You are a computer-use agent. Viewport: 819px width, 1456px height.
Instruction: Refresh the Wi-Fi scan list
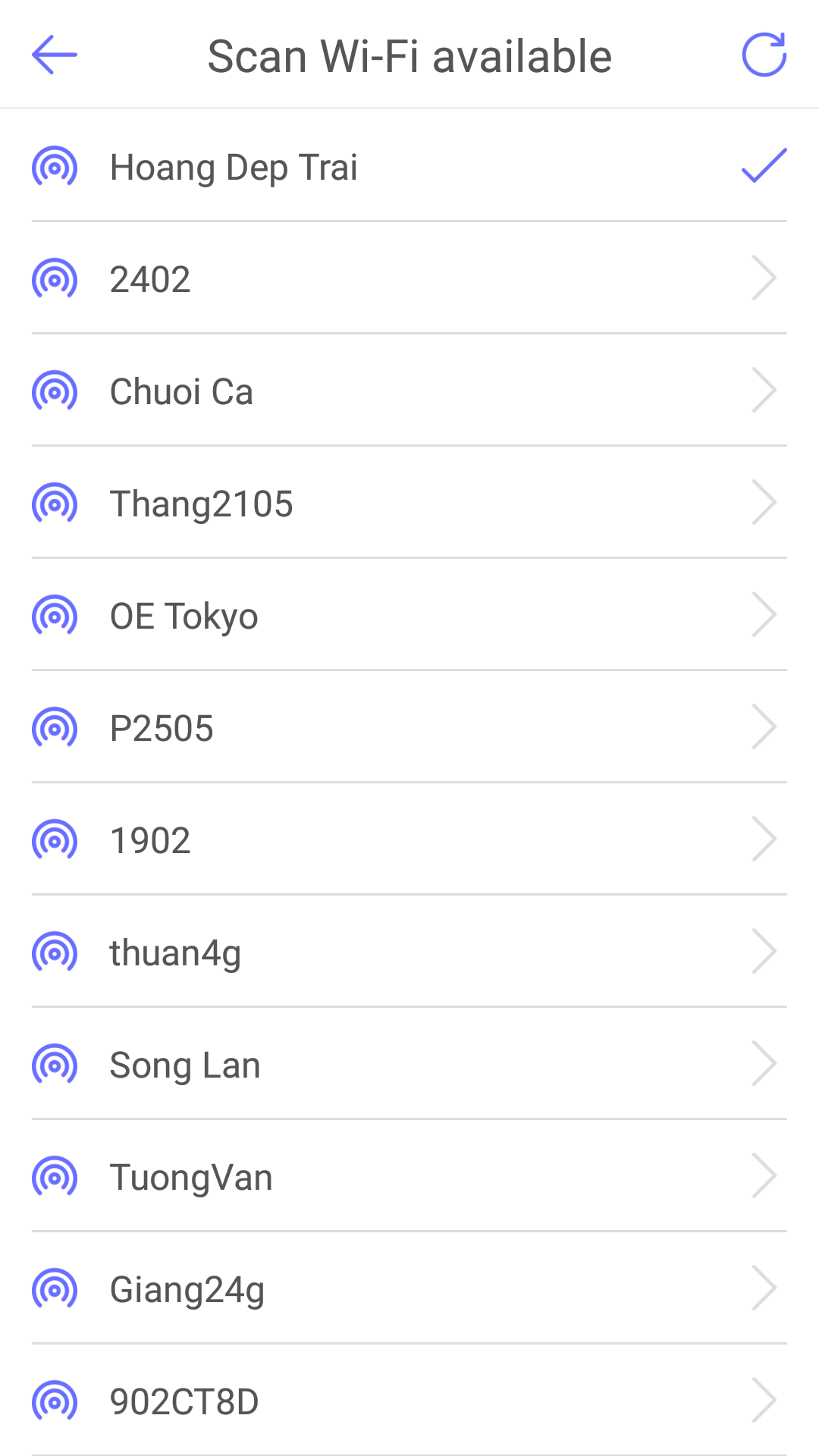click(x=764, y=55)
